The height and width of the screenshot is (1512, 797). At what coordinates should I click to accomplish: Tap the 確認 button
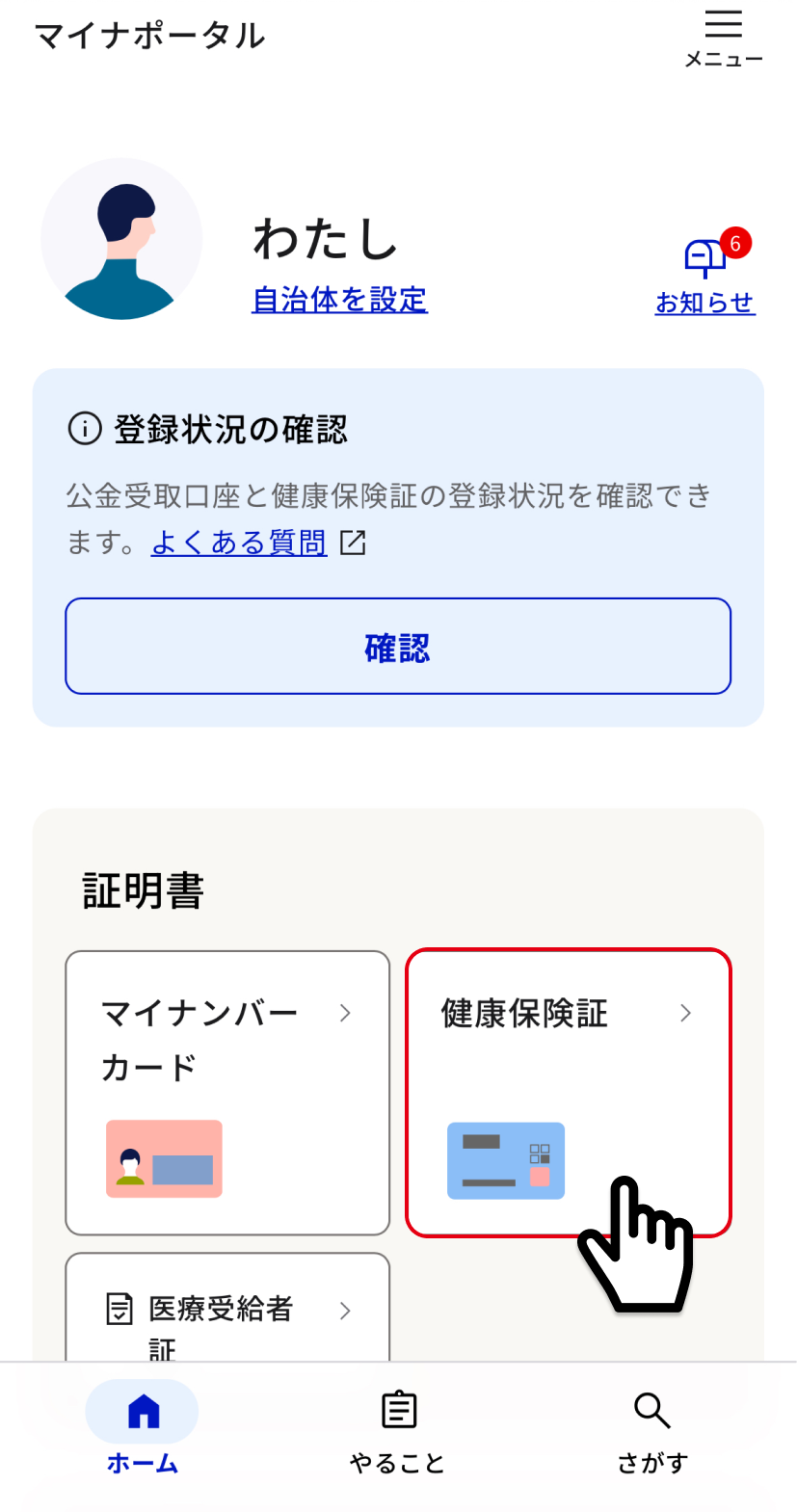[x=398, y=647]
